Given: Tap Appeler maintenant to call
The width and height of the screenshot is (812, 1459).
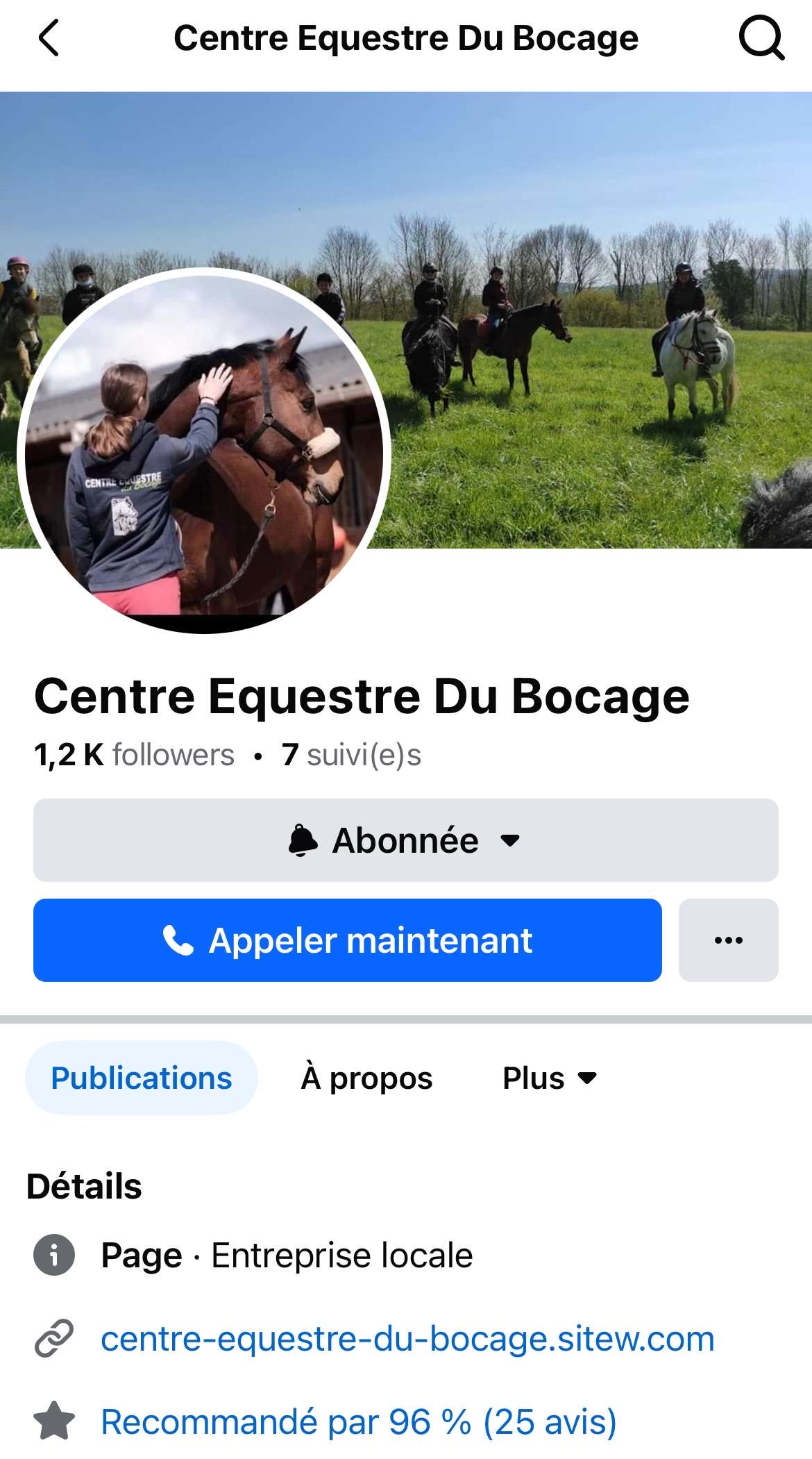Looking at the screenshot, I should pos(347,940).
